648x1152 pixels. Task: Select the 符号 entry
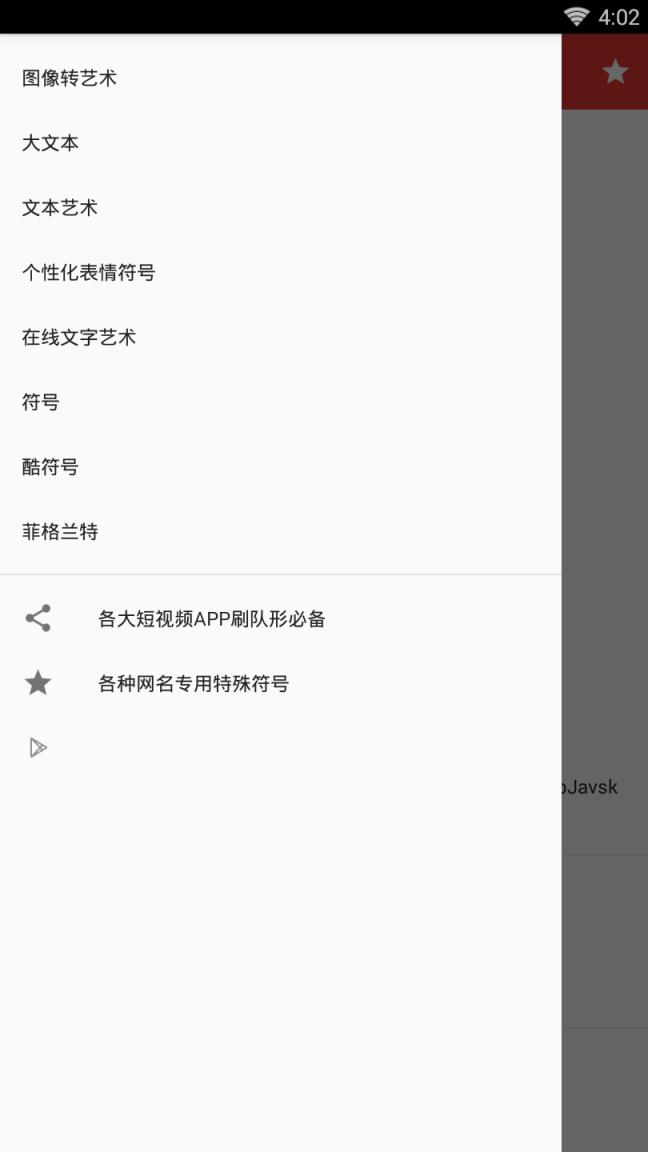click(x=281, y=402)
